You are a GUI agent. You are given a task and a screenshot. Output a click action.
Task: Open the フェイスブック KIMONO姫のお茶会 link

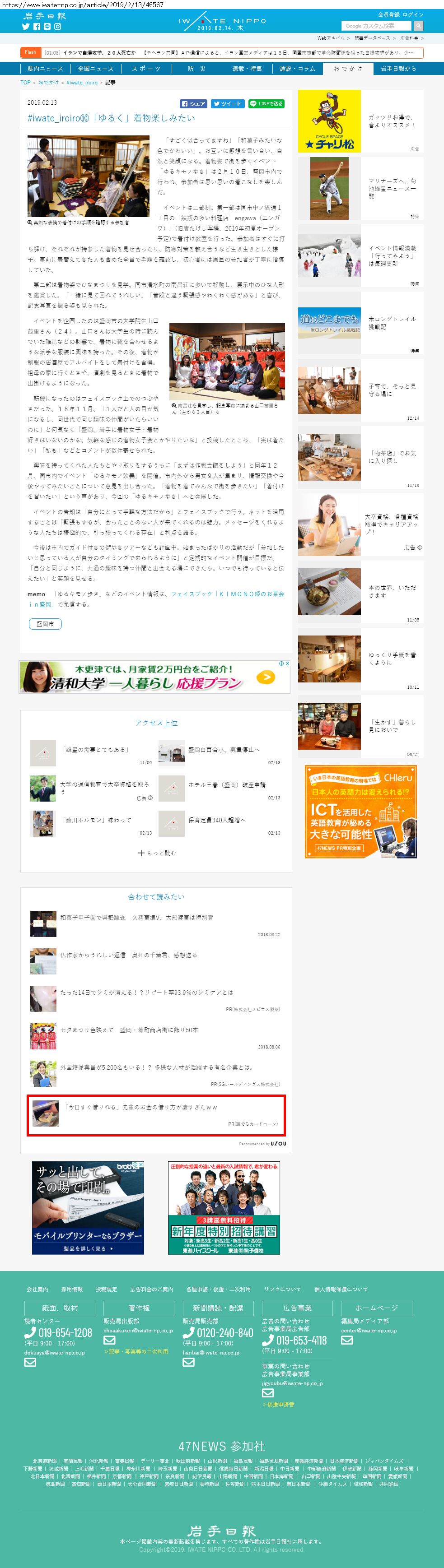click(227, 594)
